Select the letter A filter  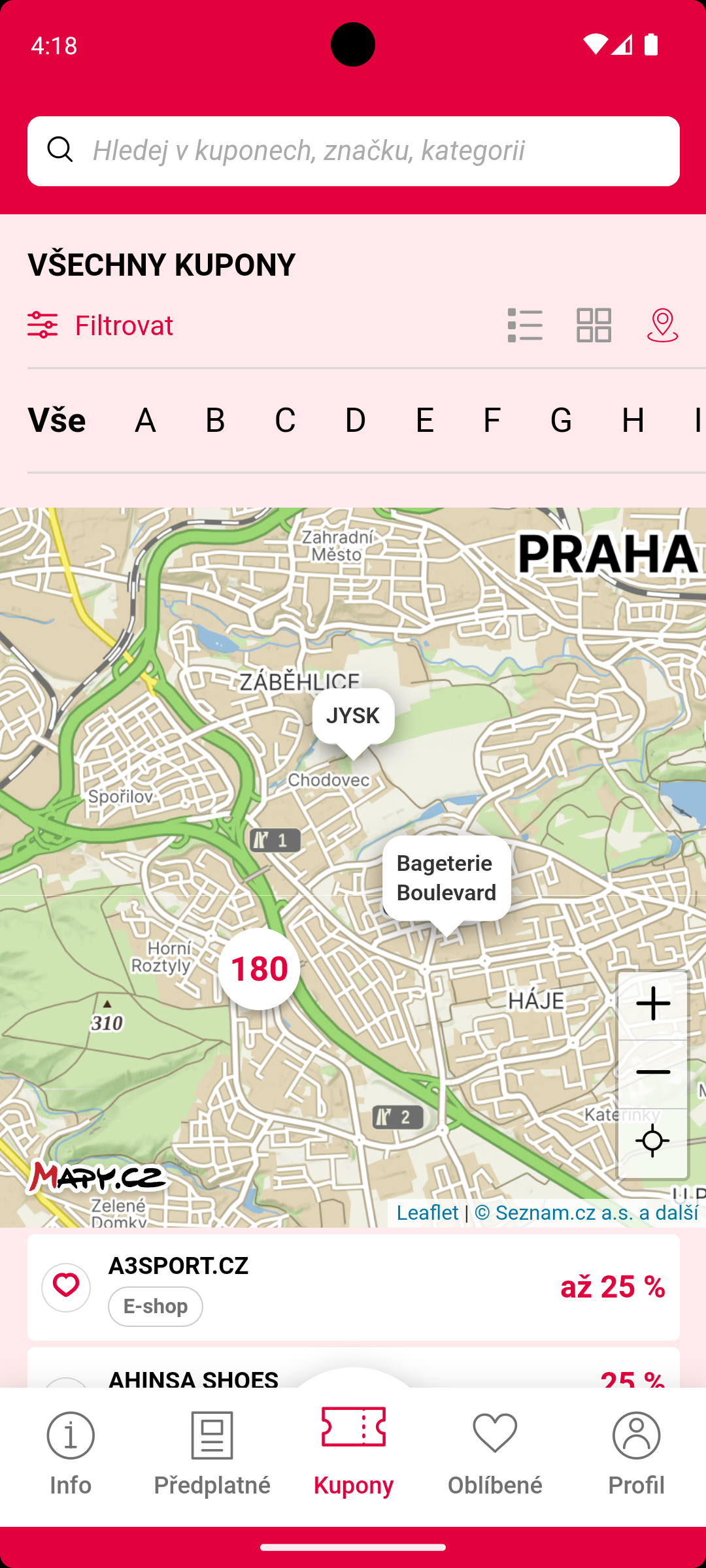(x=145, y=420)
